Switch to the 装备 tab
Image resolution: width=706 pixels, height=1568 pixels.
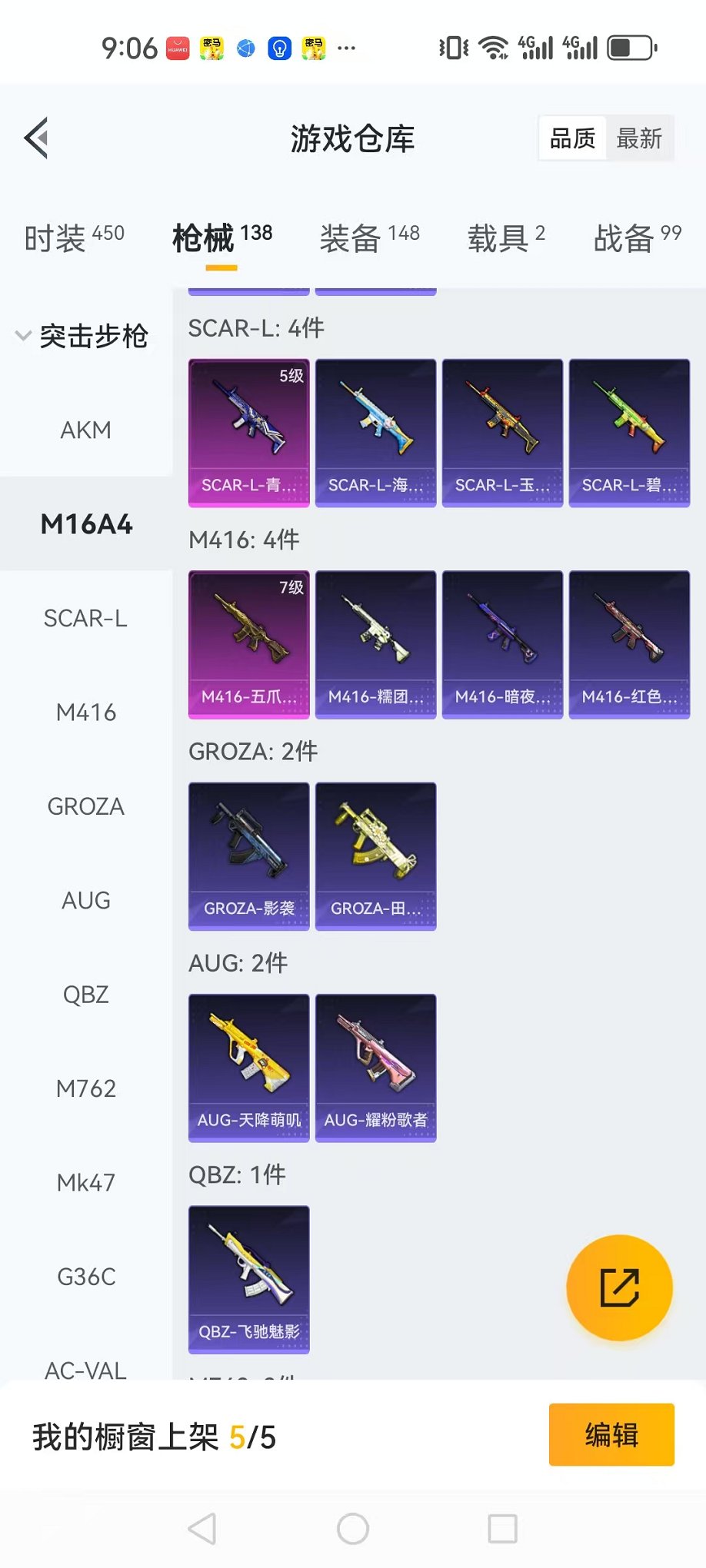pyautogui.click(x=369, y=238)
